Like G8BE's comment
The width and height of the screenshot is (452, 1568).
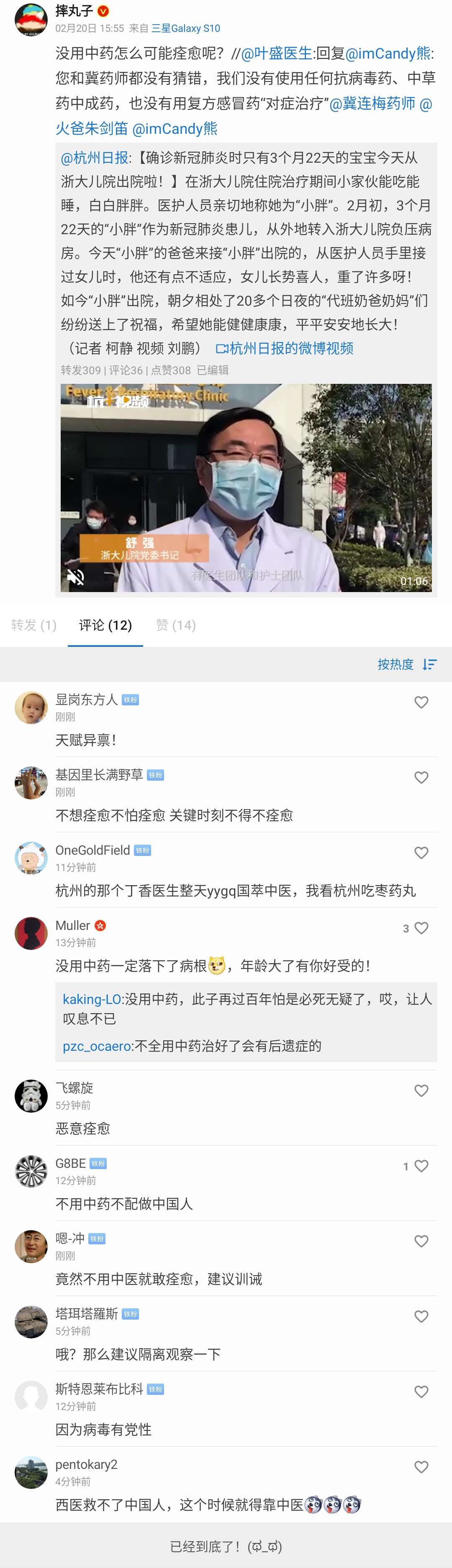(421, 1166)
